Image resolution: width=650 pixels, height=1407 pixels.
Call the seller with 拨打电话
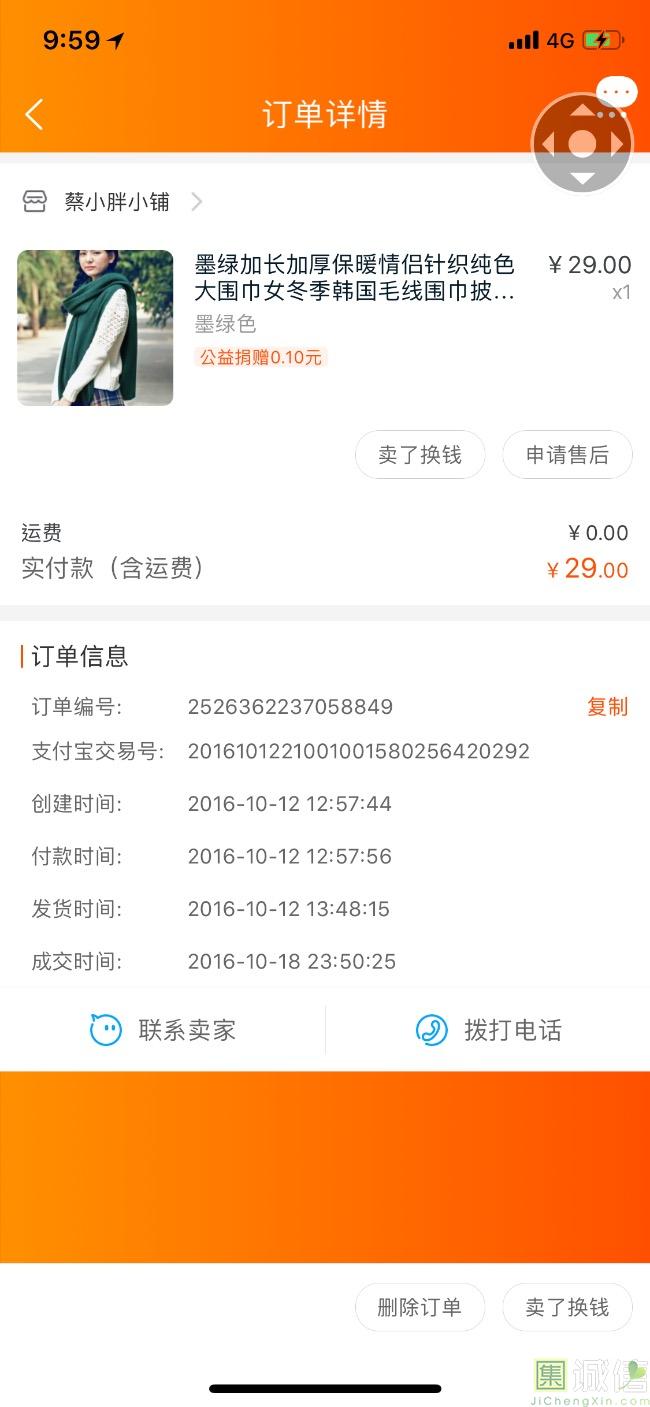coord(488,1030)
